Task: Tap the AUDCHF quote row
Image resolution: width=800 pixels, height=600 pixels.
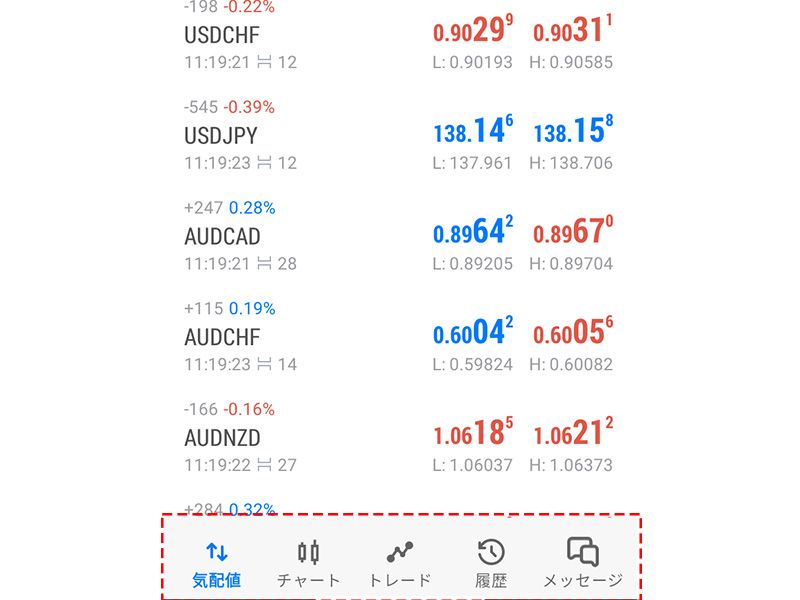Action: point(400,337)
